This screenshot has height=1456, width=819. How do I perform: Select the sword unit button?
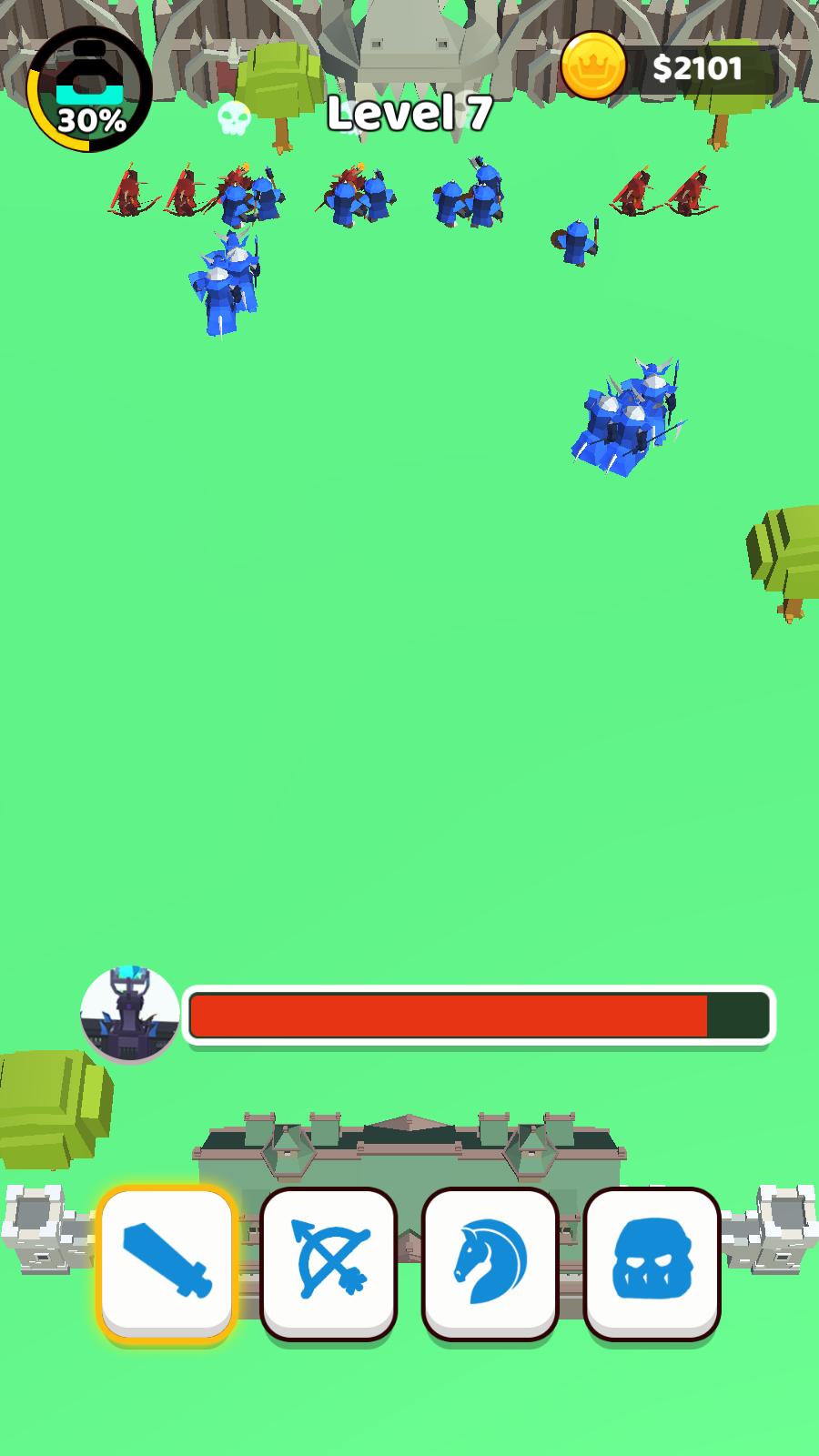tap(167, 1263)
